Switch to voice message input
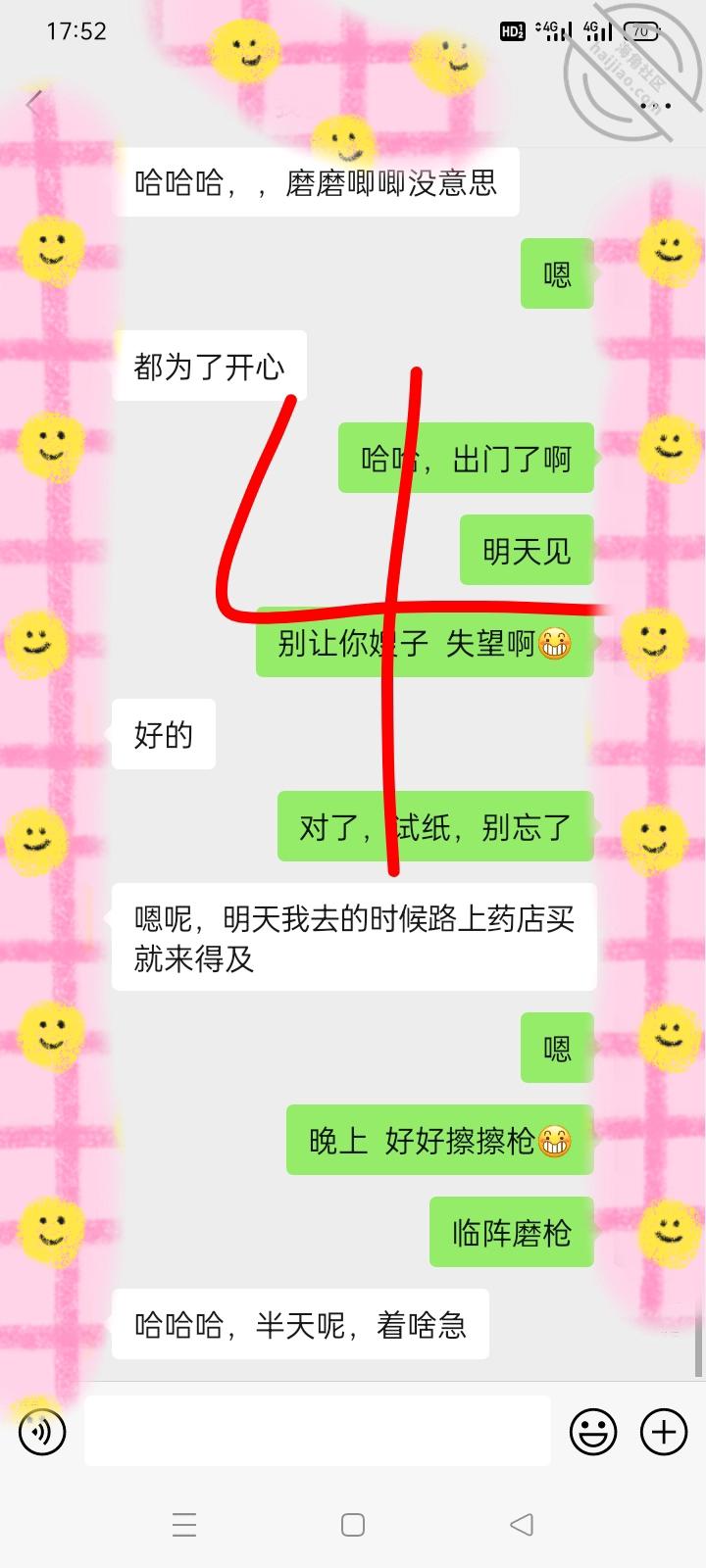Viewport: 706px width, 1568px height. tap(42, 1432)
